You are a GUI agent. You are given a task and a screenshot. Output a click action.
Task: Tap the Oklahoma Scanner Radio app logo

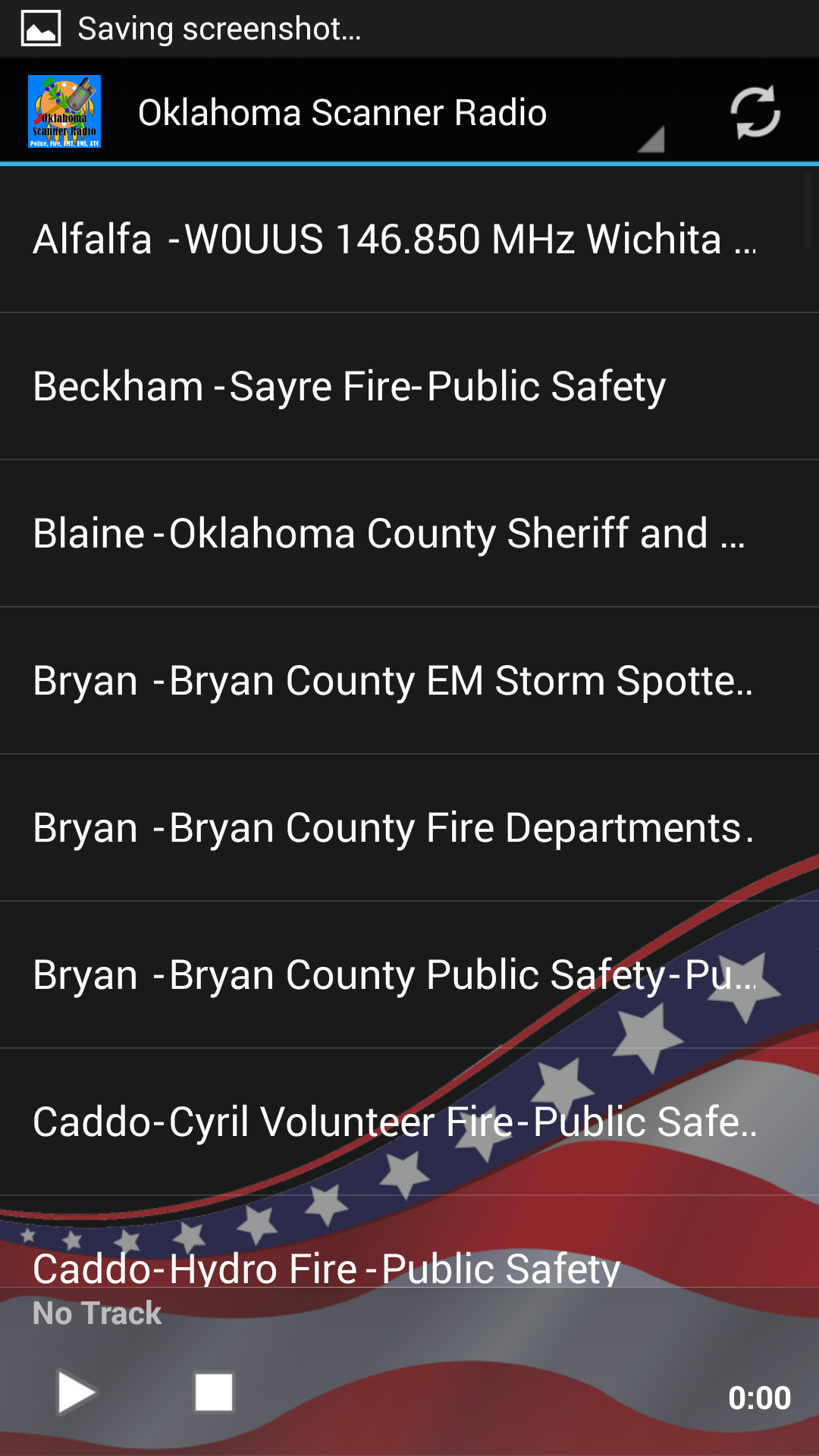(64, 112)
